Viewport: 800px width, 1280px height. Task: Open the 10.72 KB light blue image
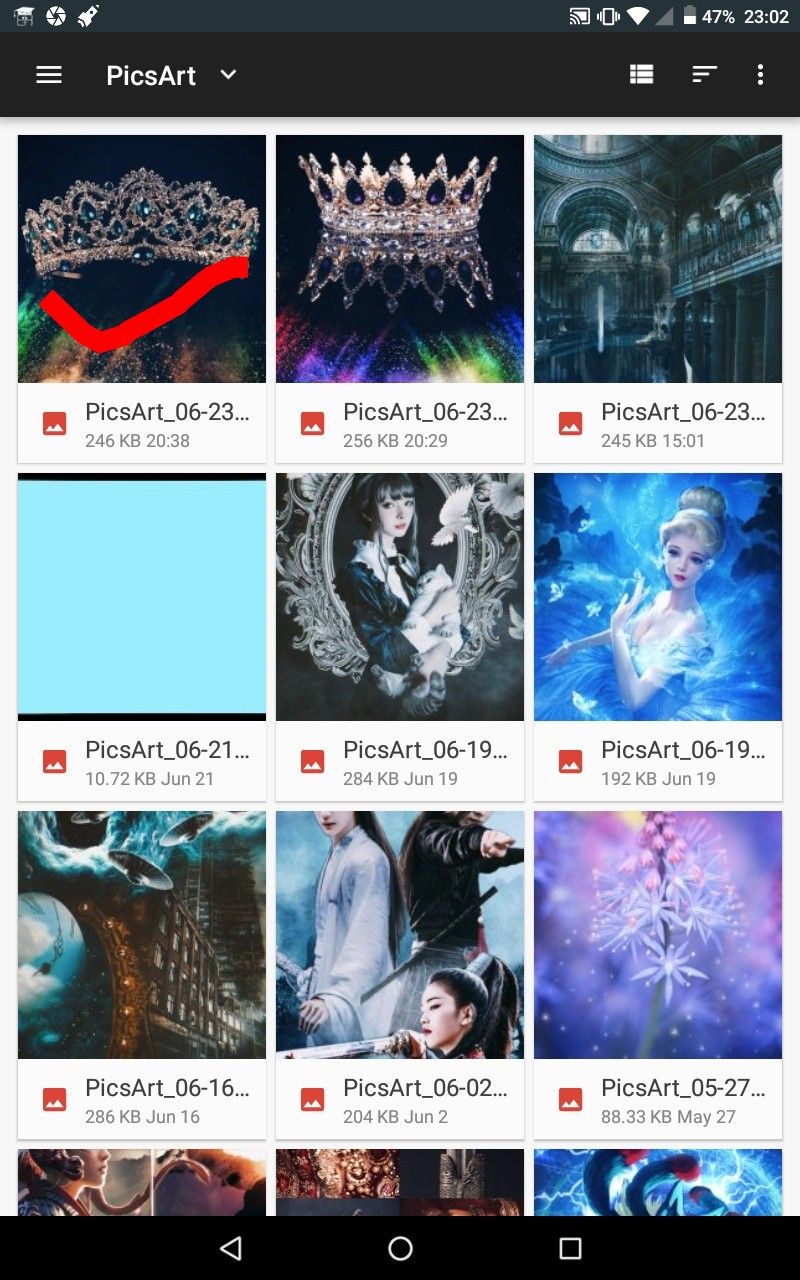(x=142, y=597)
